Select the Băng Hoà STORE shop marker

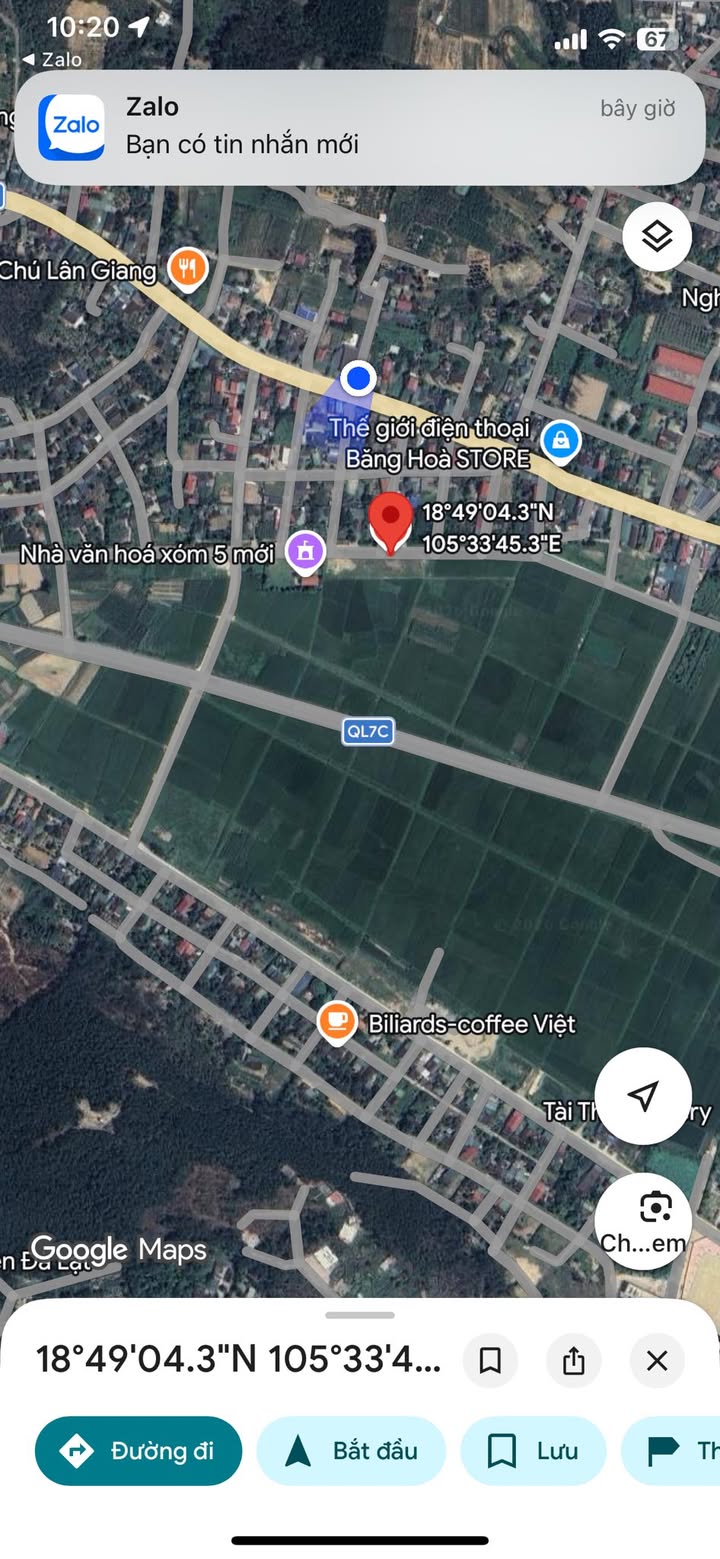pyautogui.click(x=561, y=441)
